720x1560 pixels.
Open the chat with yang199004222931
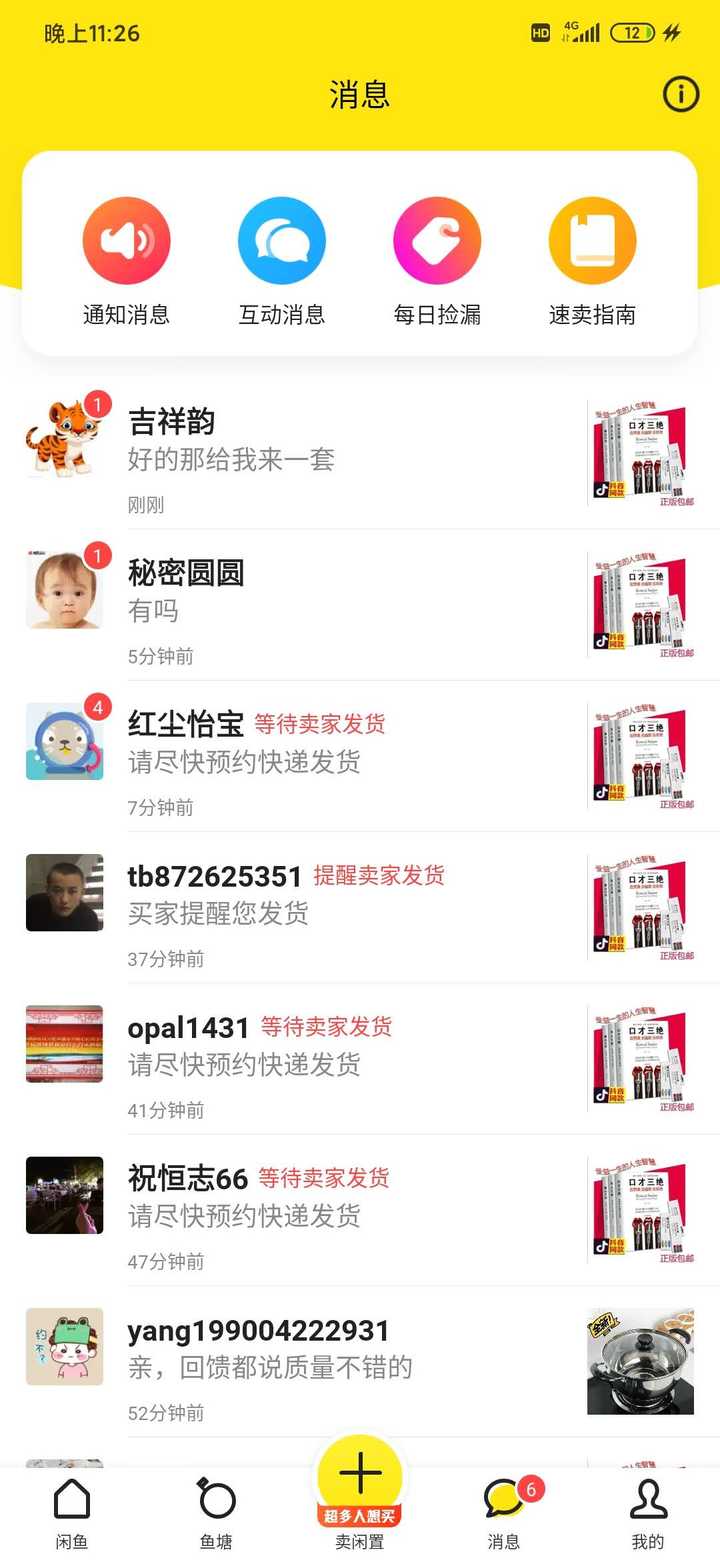point(340,1362)
